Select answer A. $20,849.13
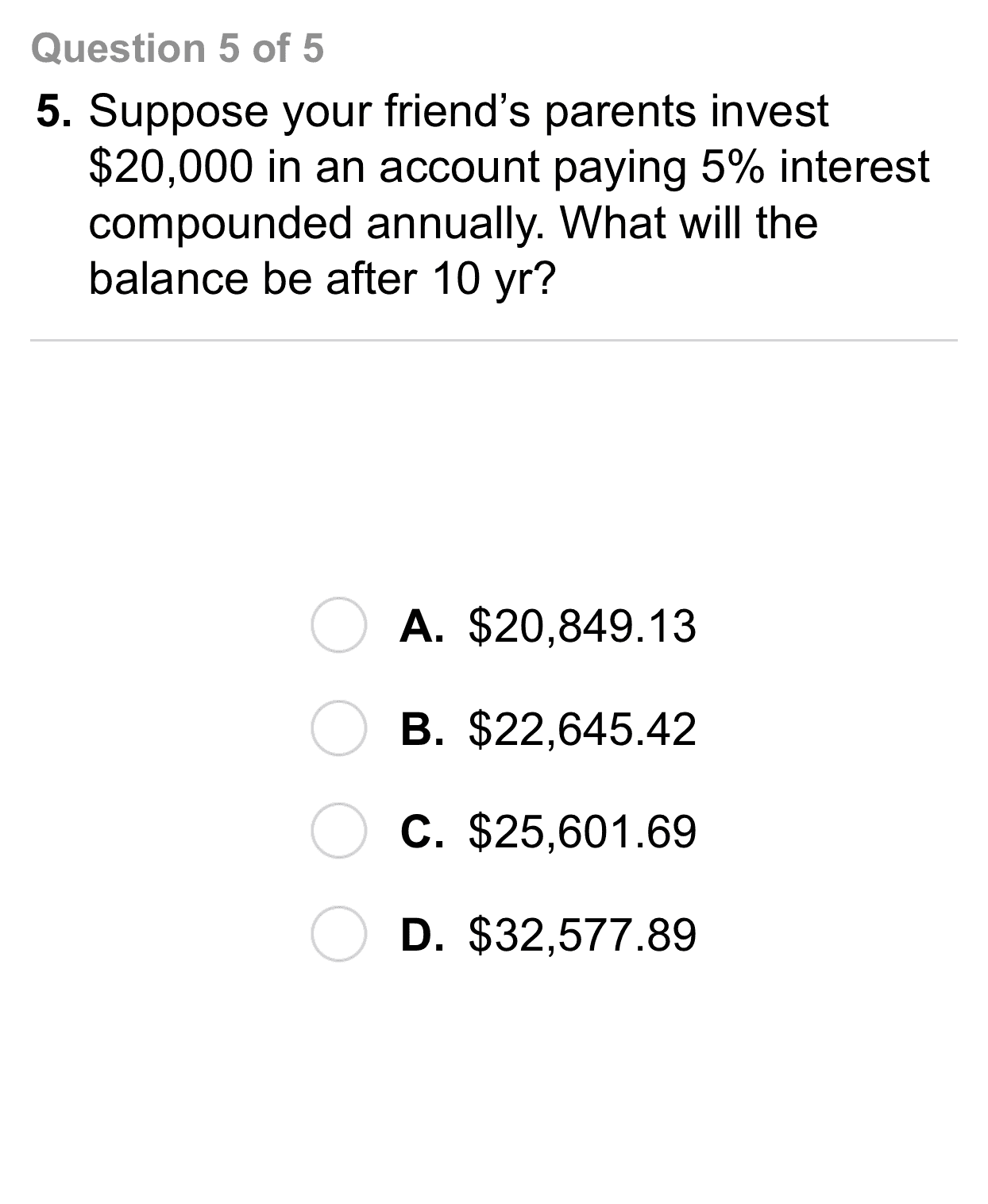The image size is (988, 1204). [339, 626]
